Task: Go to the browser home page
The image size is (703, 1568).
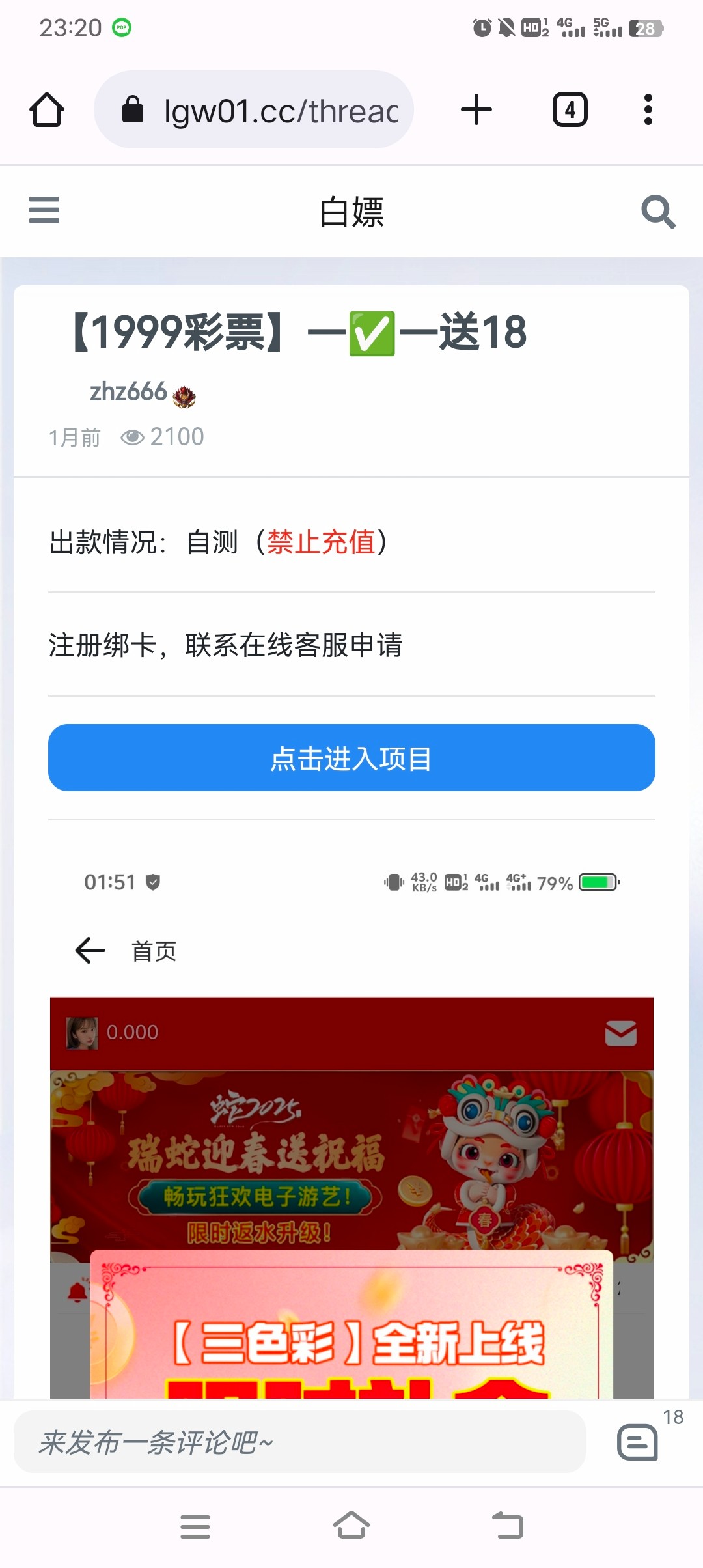Action: point(47,109)
